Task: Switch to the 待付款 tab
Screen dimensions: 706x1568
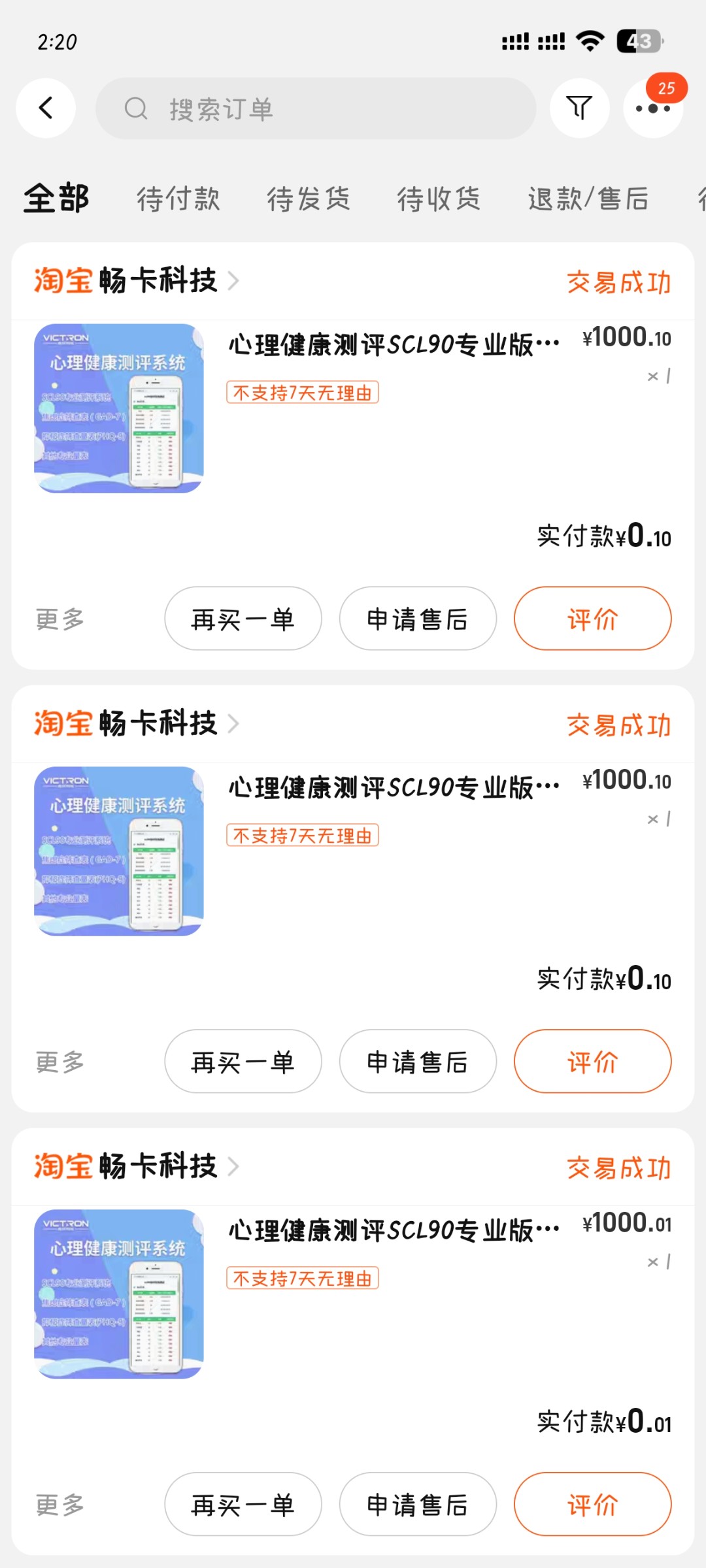Action: point(178,199)
